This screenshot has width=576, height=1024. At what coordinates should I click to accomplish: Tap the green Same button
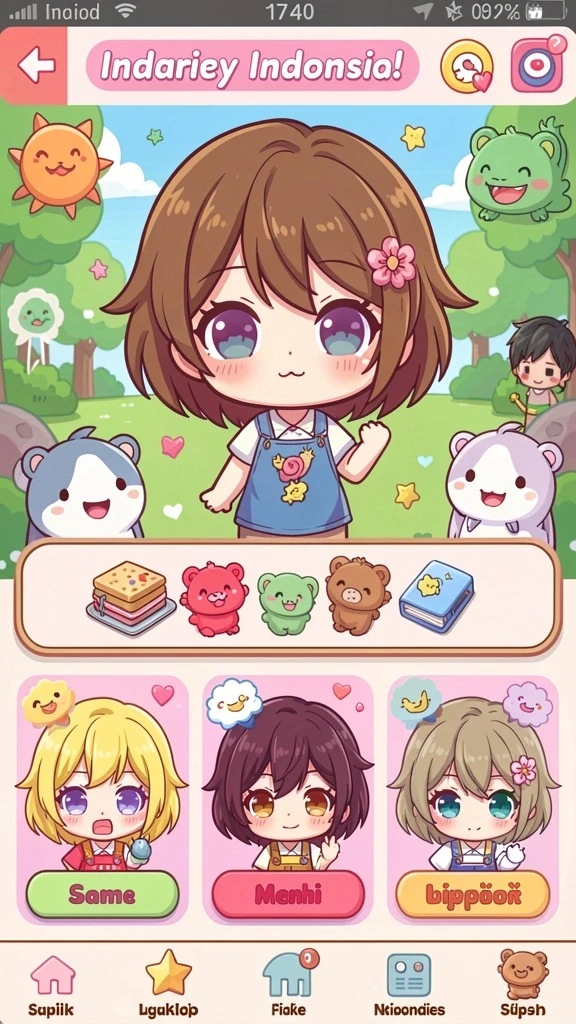(103, 894)
